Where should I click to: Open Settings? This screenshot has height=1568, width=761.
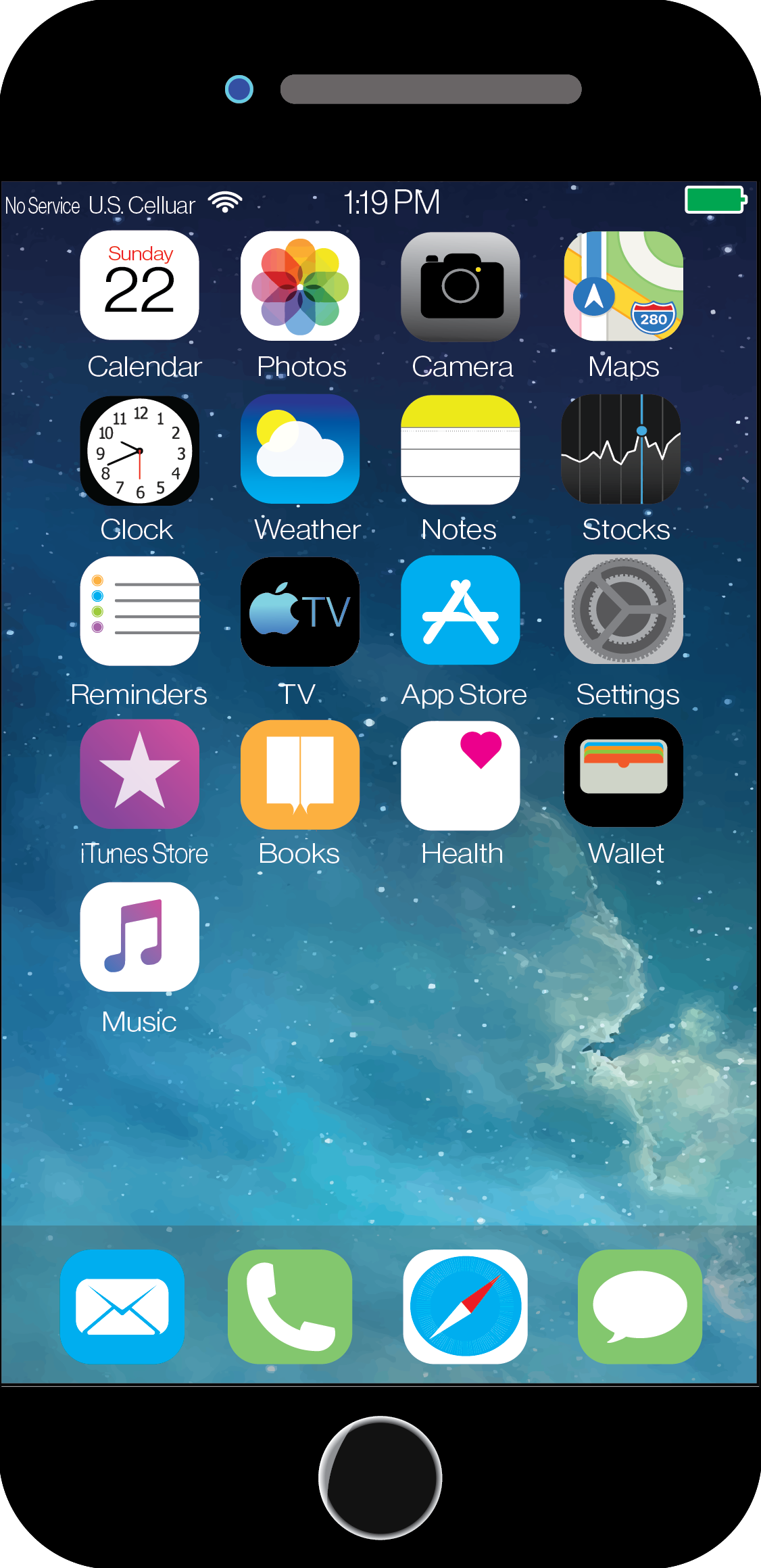click(623, 609)
